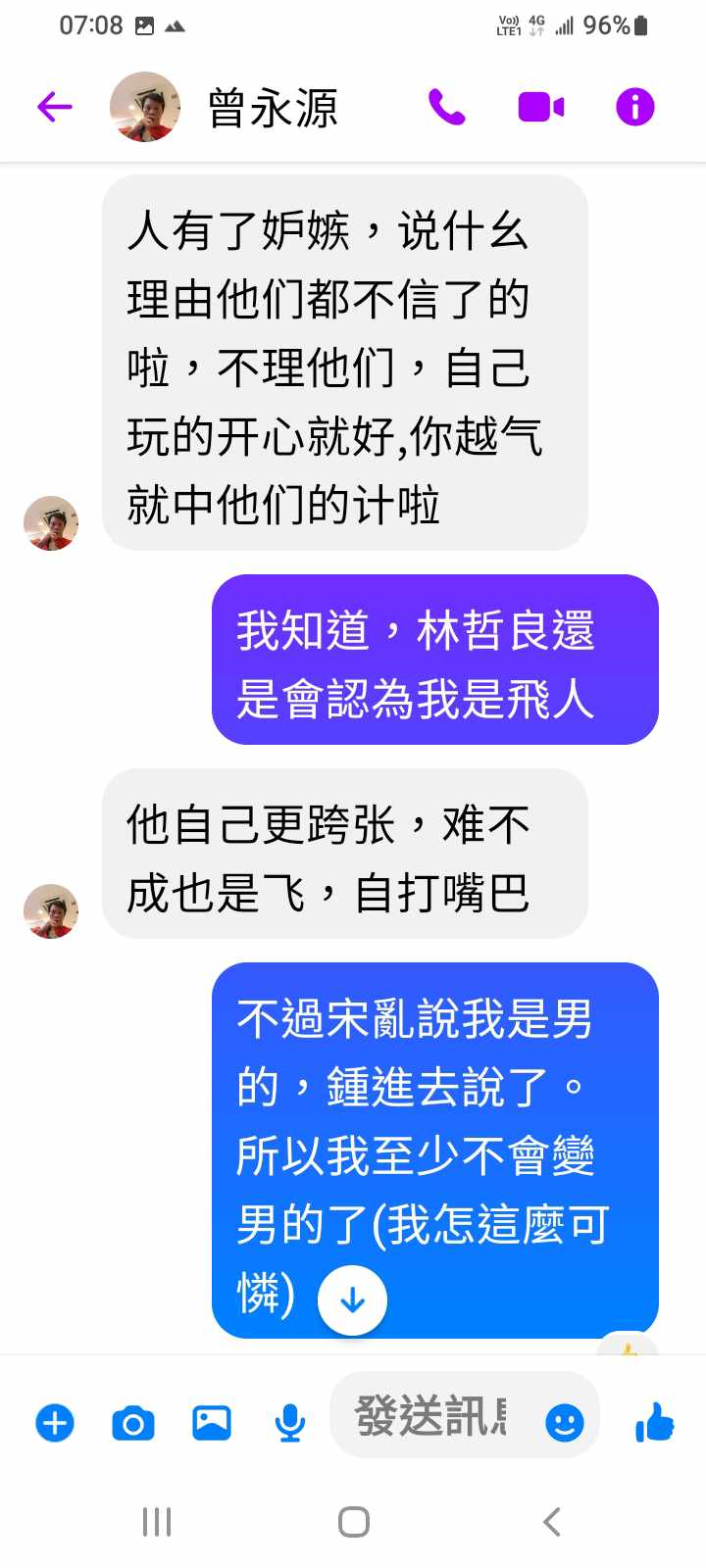The height and width of the screenshot is (1568, 706).
Task: Open 曾永源's profile from the header avatar
Action: tap(145, 107)
